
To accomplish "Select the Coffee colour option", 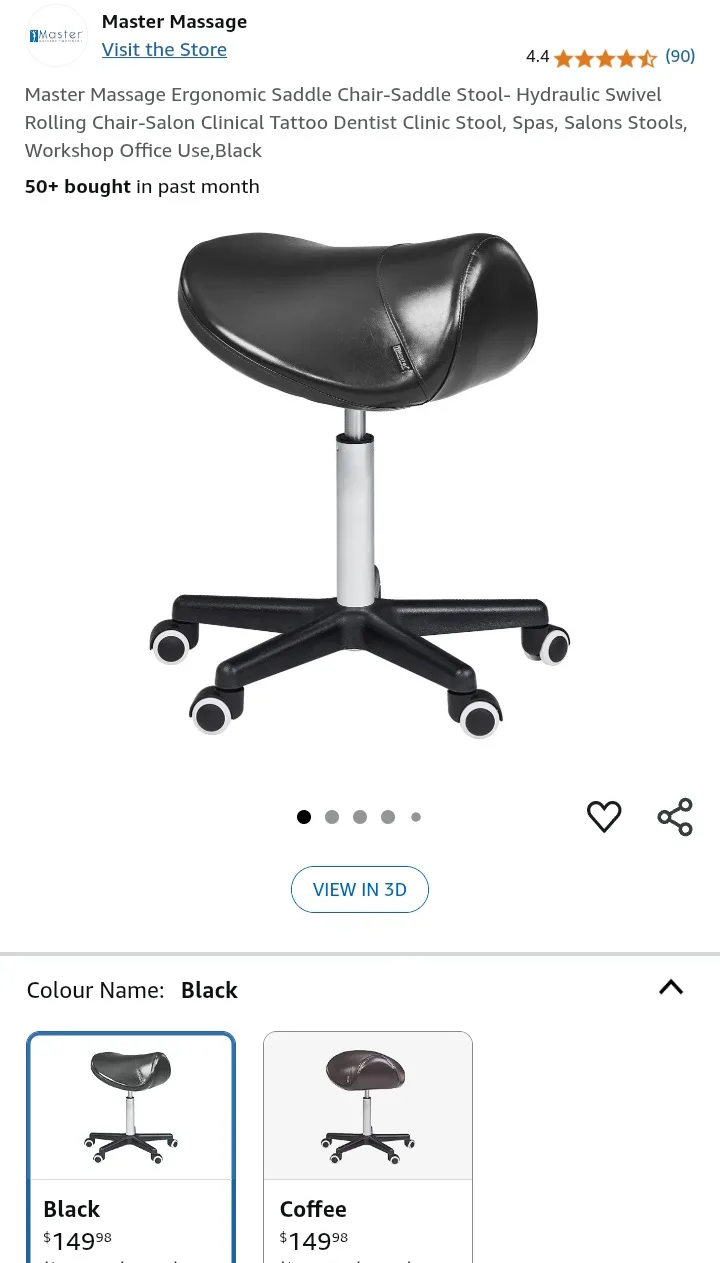I will coord(368,1140).
